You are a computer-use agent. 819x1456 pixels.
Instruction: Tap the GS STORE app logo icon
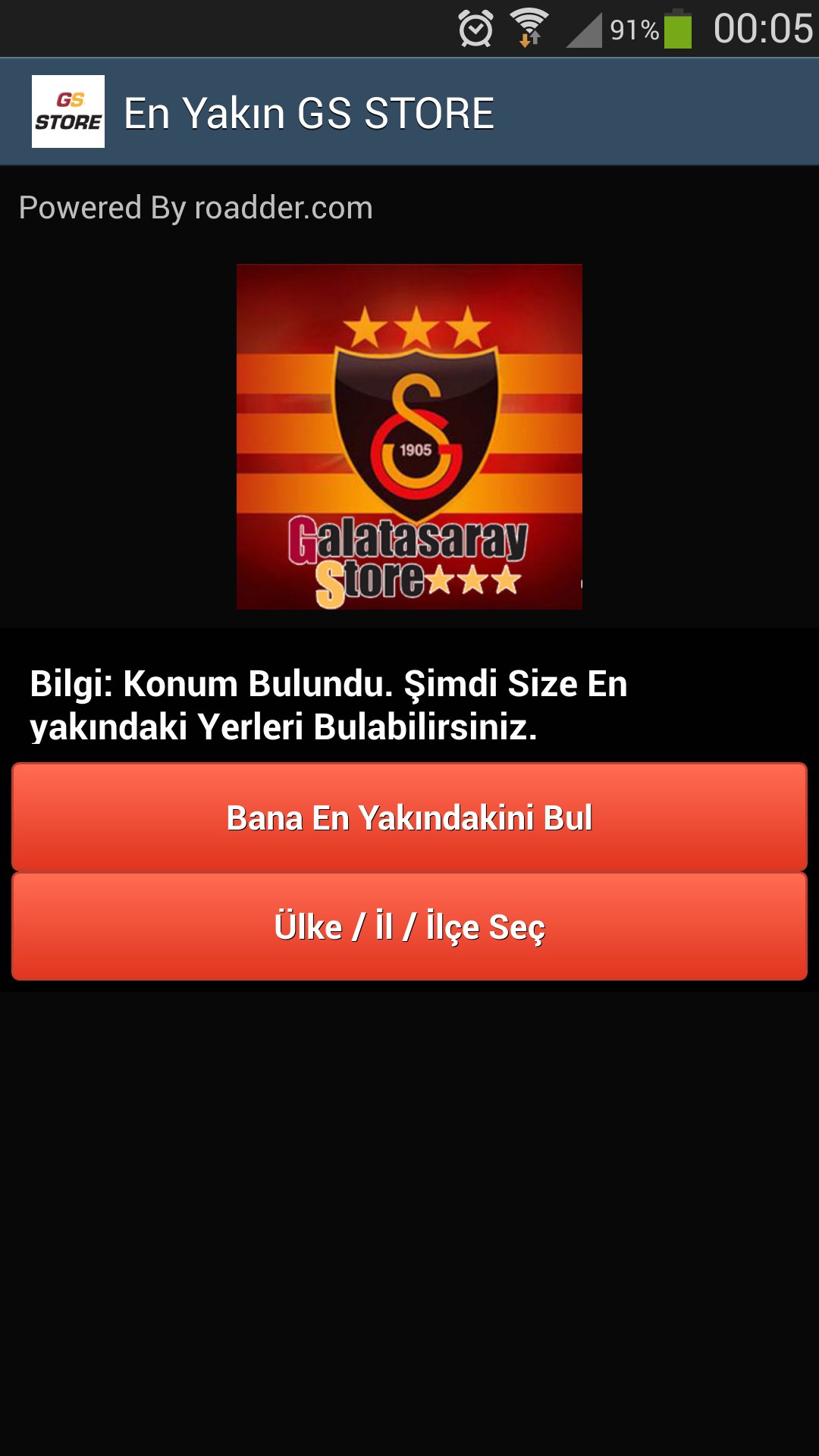point(70,110)
